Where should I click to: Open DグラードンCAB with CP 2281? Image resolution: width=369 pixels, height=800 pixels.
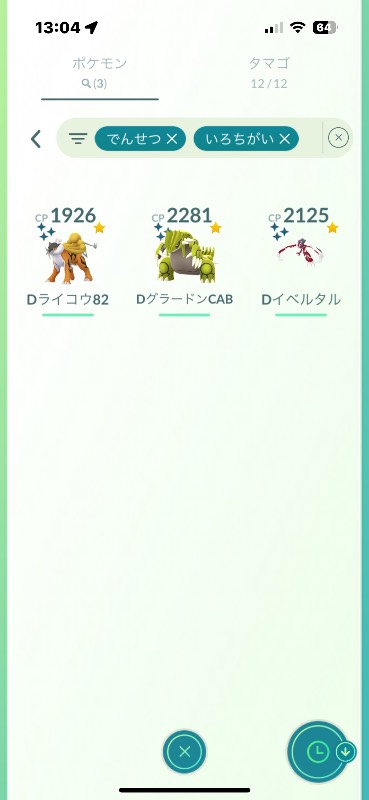tap(184, 261)
